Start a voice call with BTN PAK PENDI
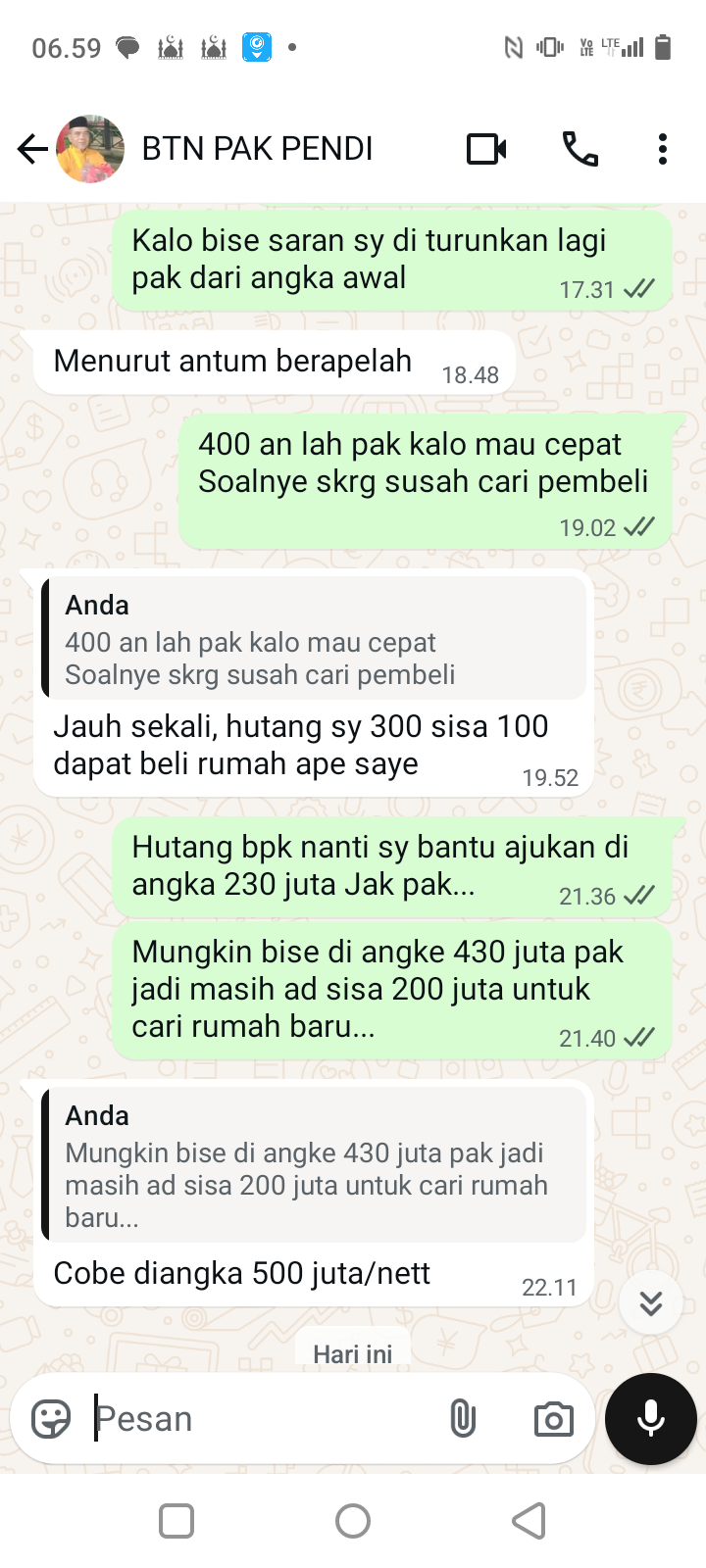 [580, 149]
